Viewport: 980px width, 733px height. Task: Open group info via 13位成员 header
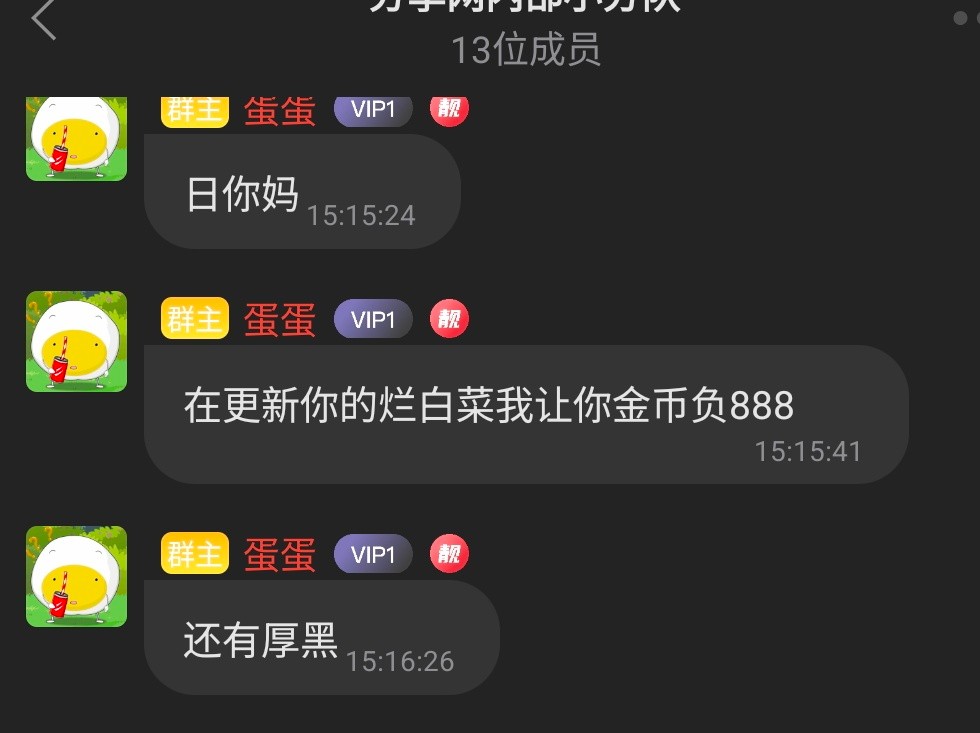tap(525, 49)
